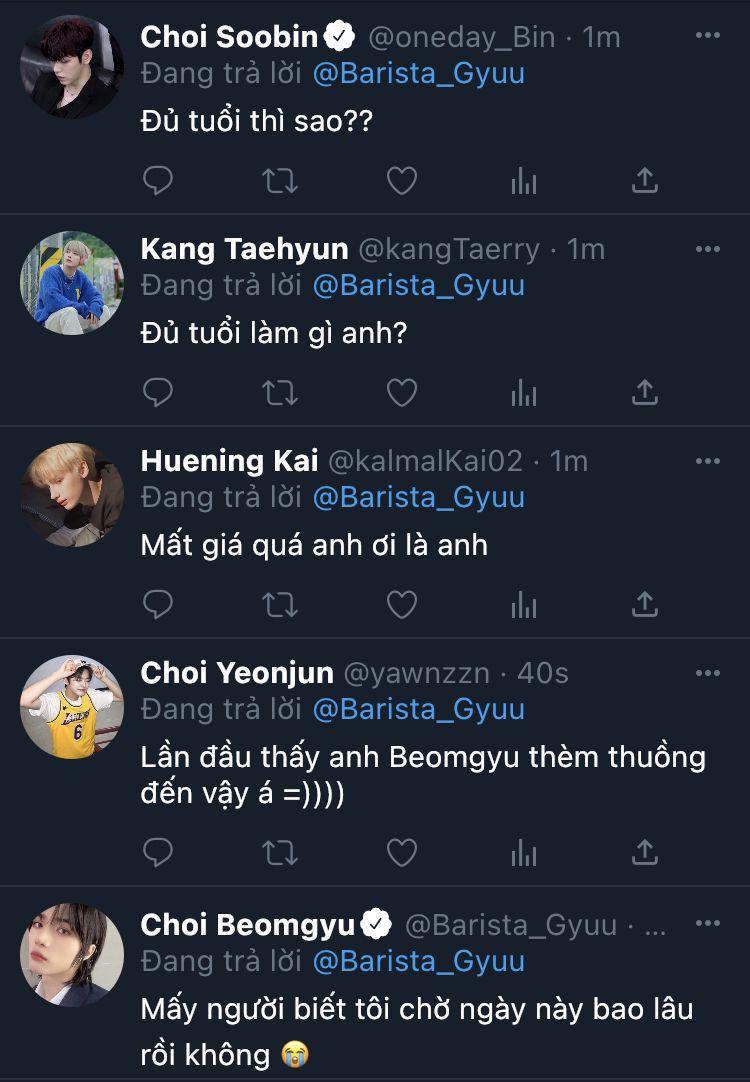Open more options on Huening Kai's tweet
750x1082 pixels.
point(707,460)
